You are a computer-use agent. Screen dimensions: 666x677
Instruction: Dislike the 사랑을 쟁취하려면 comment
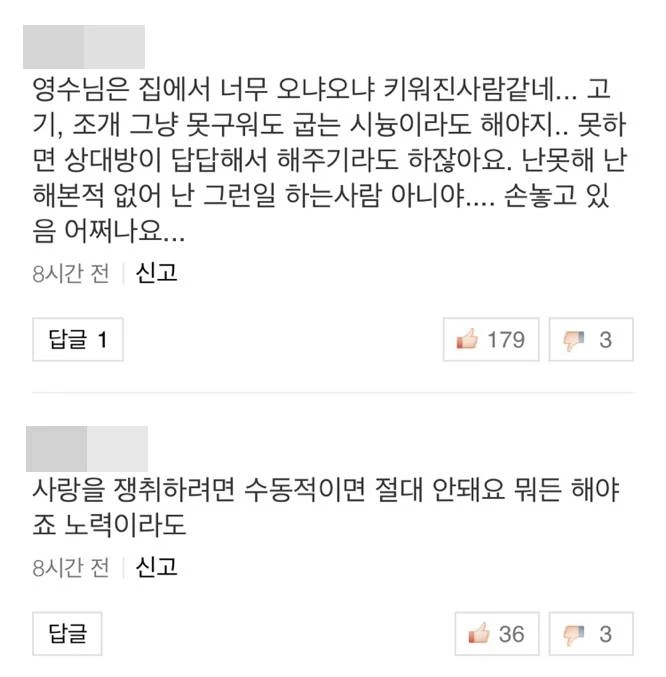pos(591,634)
